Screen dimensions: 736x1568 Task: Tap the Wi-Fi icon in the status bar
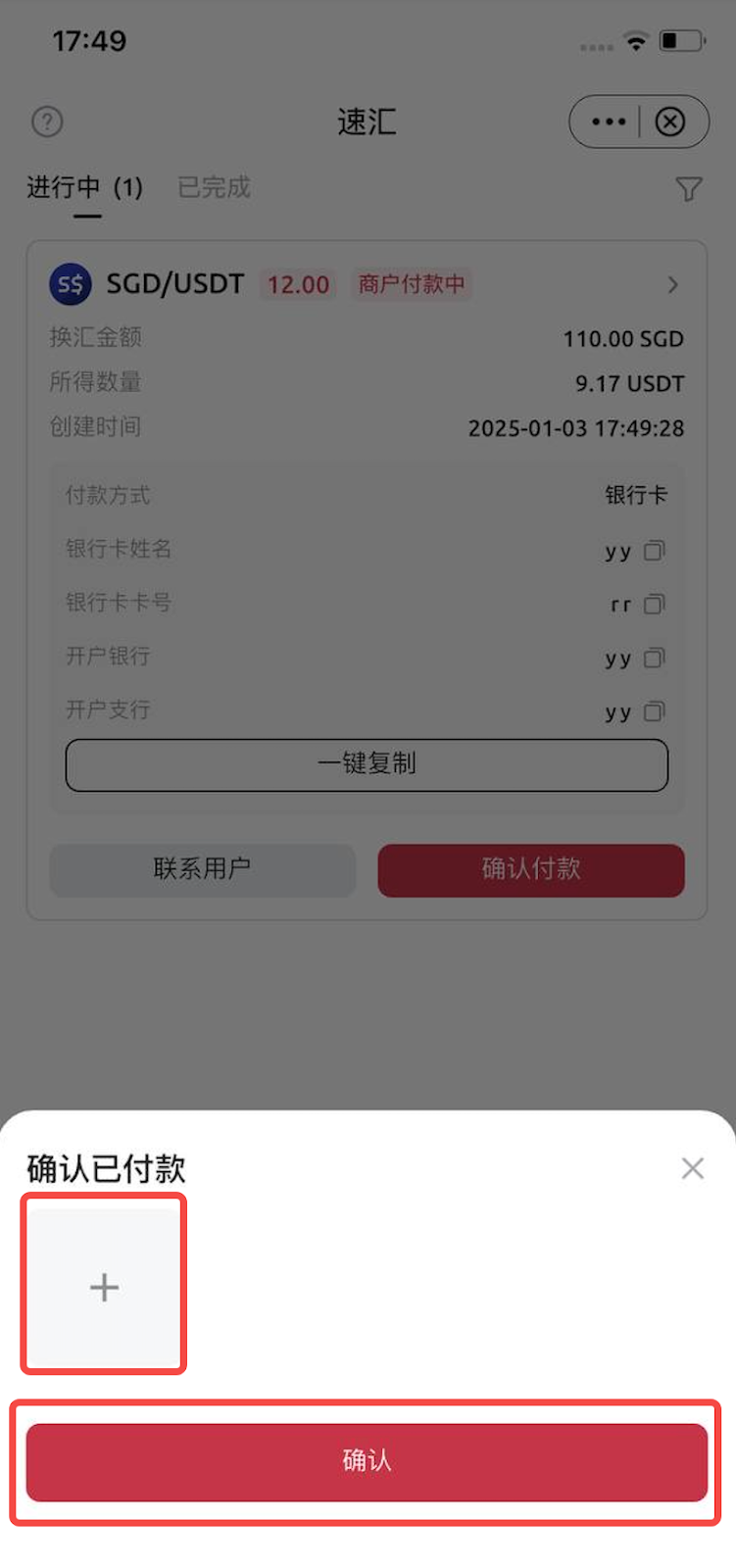[637, 39]
